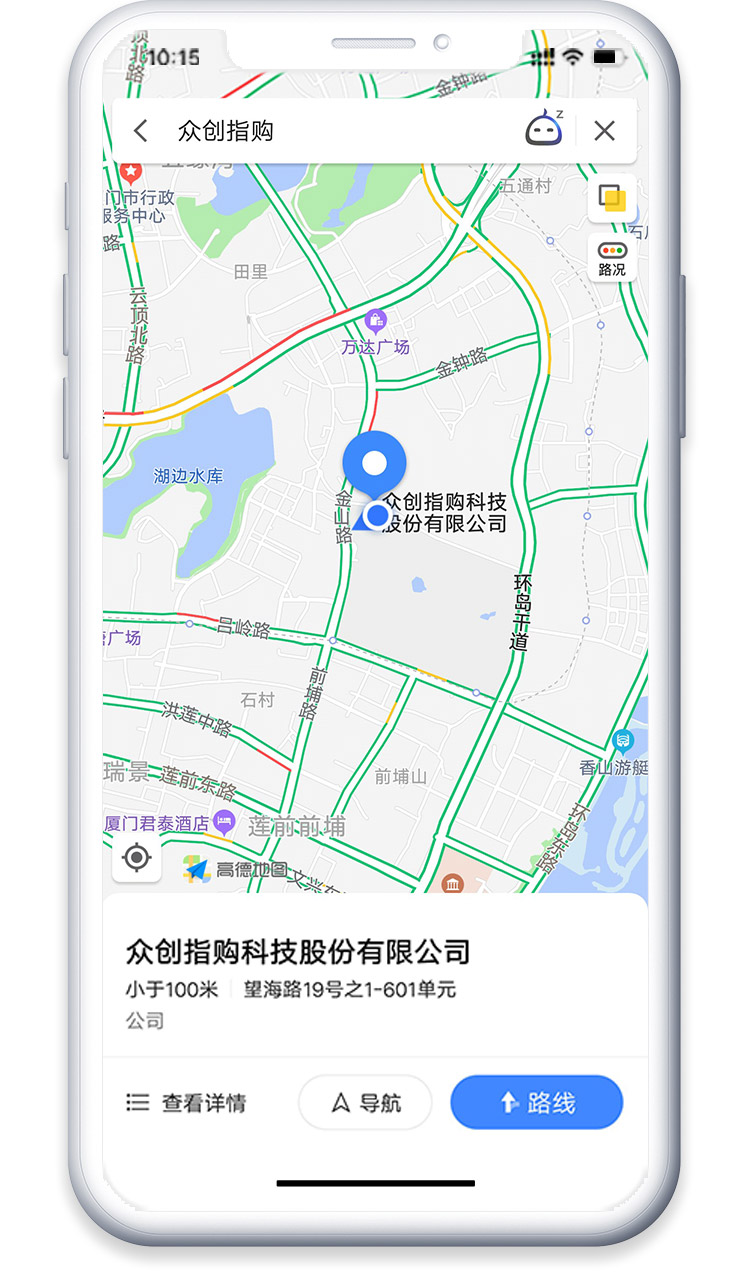This screenshot has width=750, height=1274.
Task: Open the robot voice assistant icon
Action: [x=544, y=130]
